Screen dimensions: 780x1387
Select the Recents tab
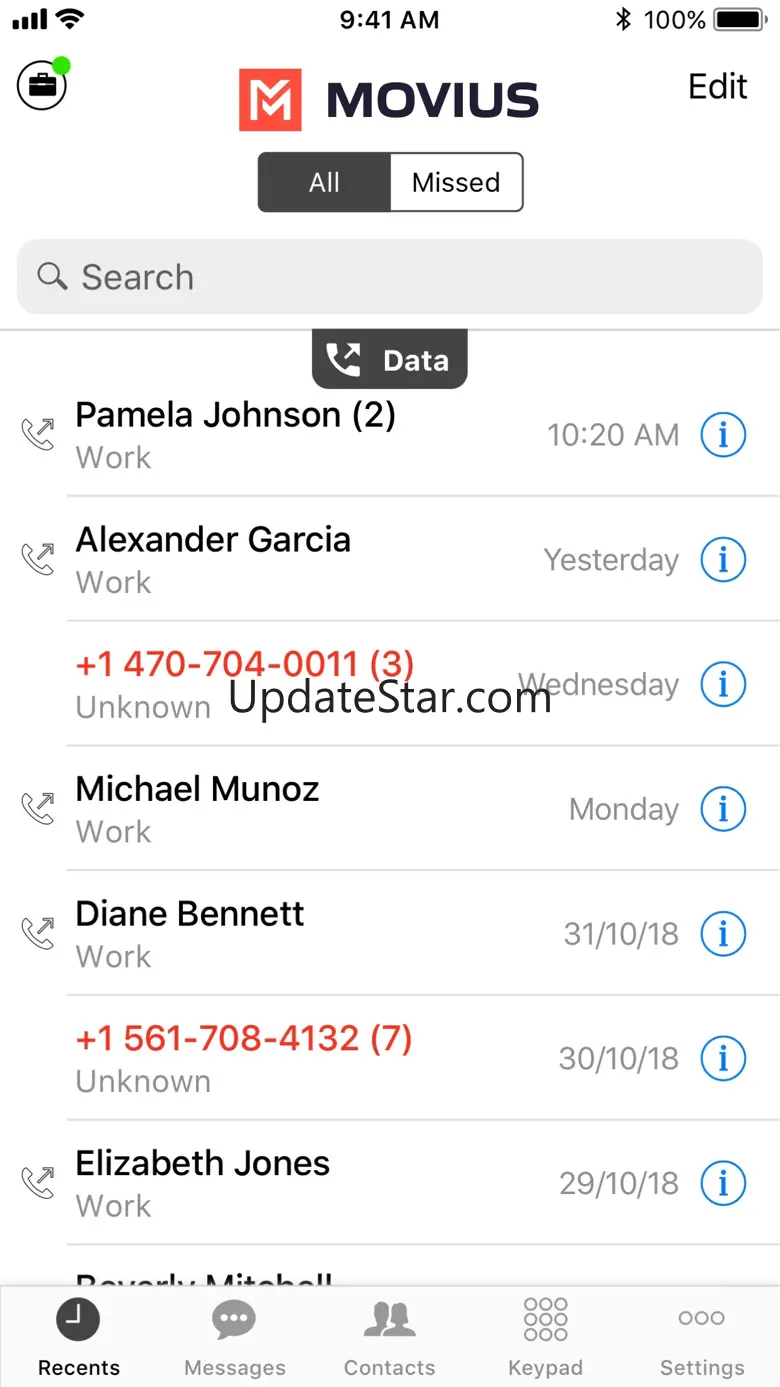pos(79,1337)
